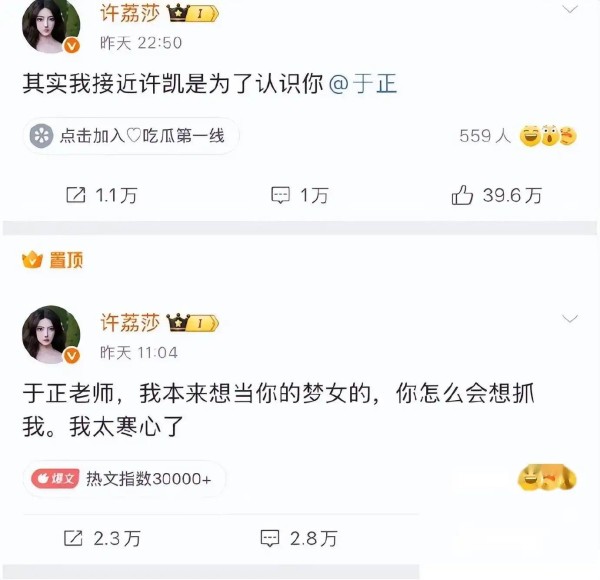600x580 pixels.
Task: Open the 热文指数30000+ chip
Action: point(124,479)
